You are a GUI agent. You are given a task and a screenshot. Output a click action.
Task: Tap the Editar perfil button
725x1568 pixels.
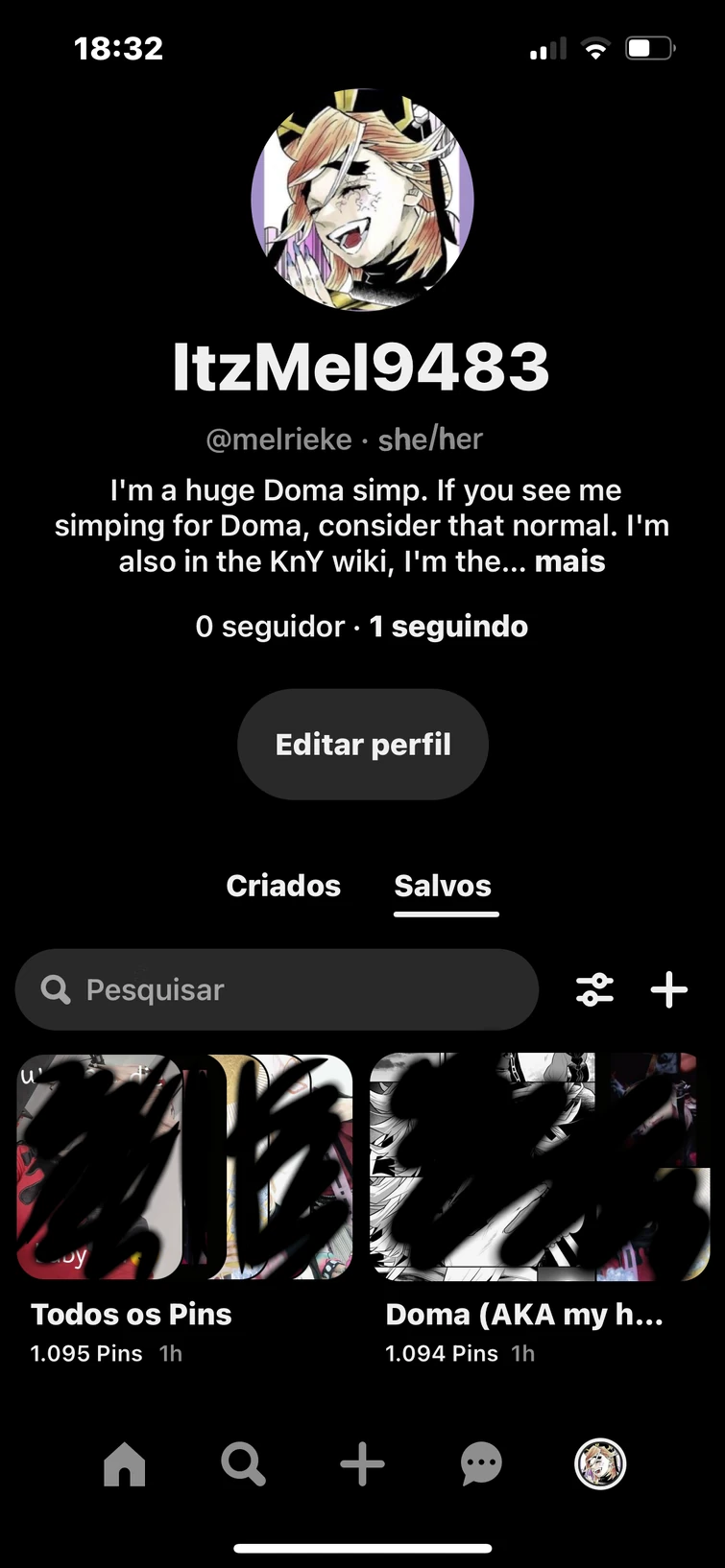(x=362, y=745)
